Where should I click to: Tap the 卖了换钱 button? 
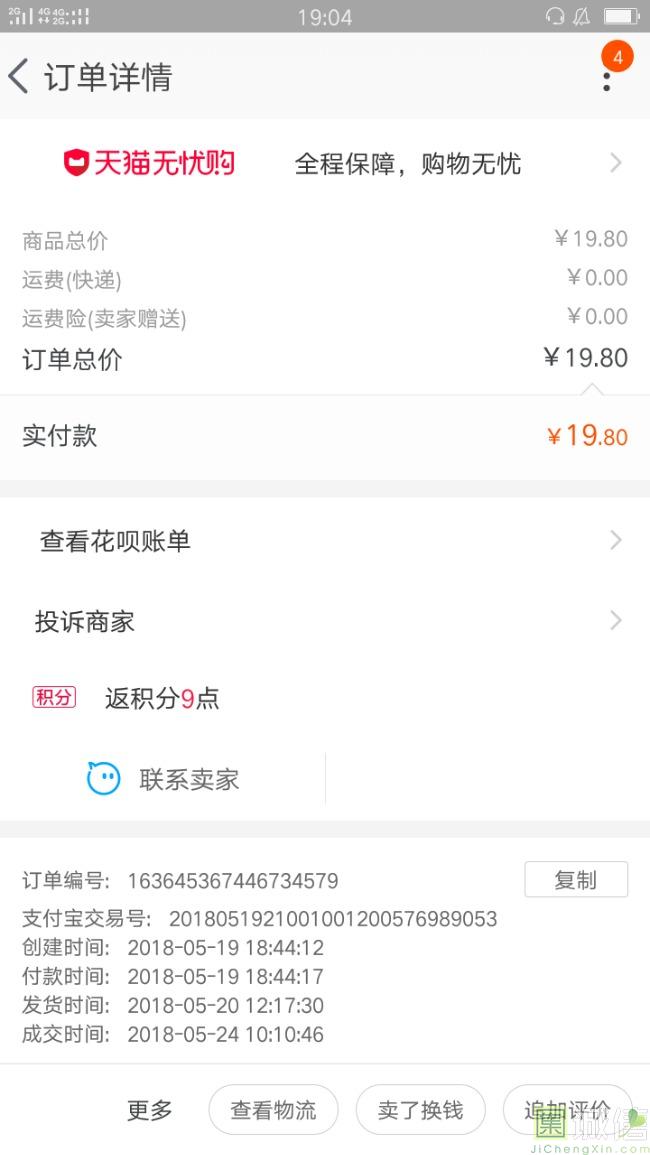pyautogui.click(x=421, y=1109)
